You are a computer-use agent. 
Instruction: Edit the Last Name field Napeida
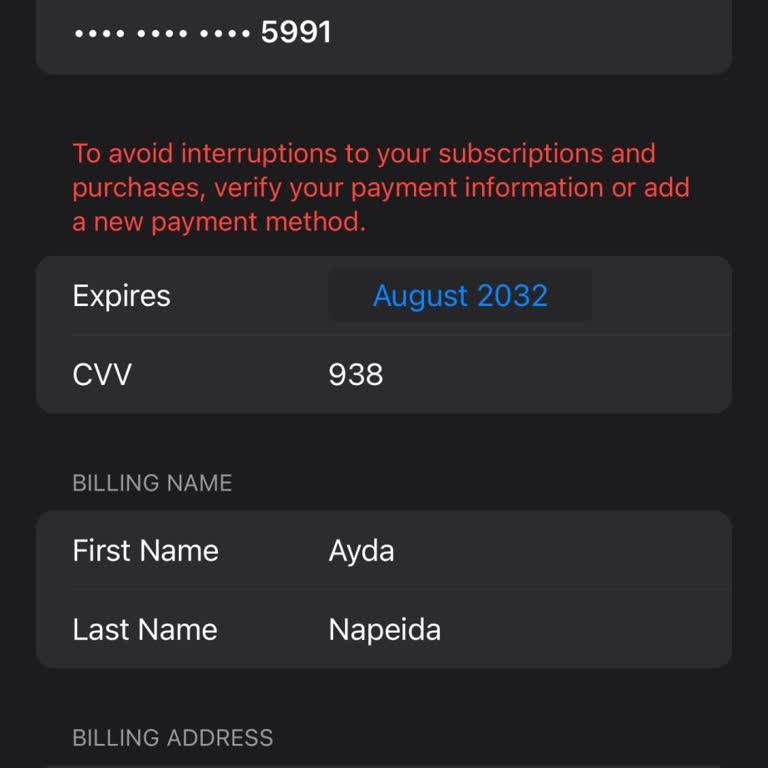tap(385, 630)
